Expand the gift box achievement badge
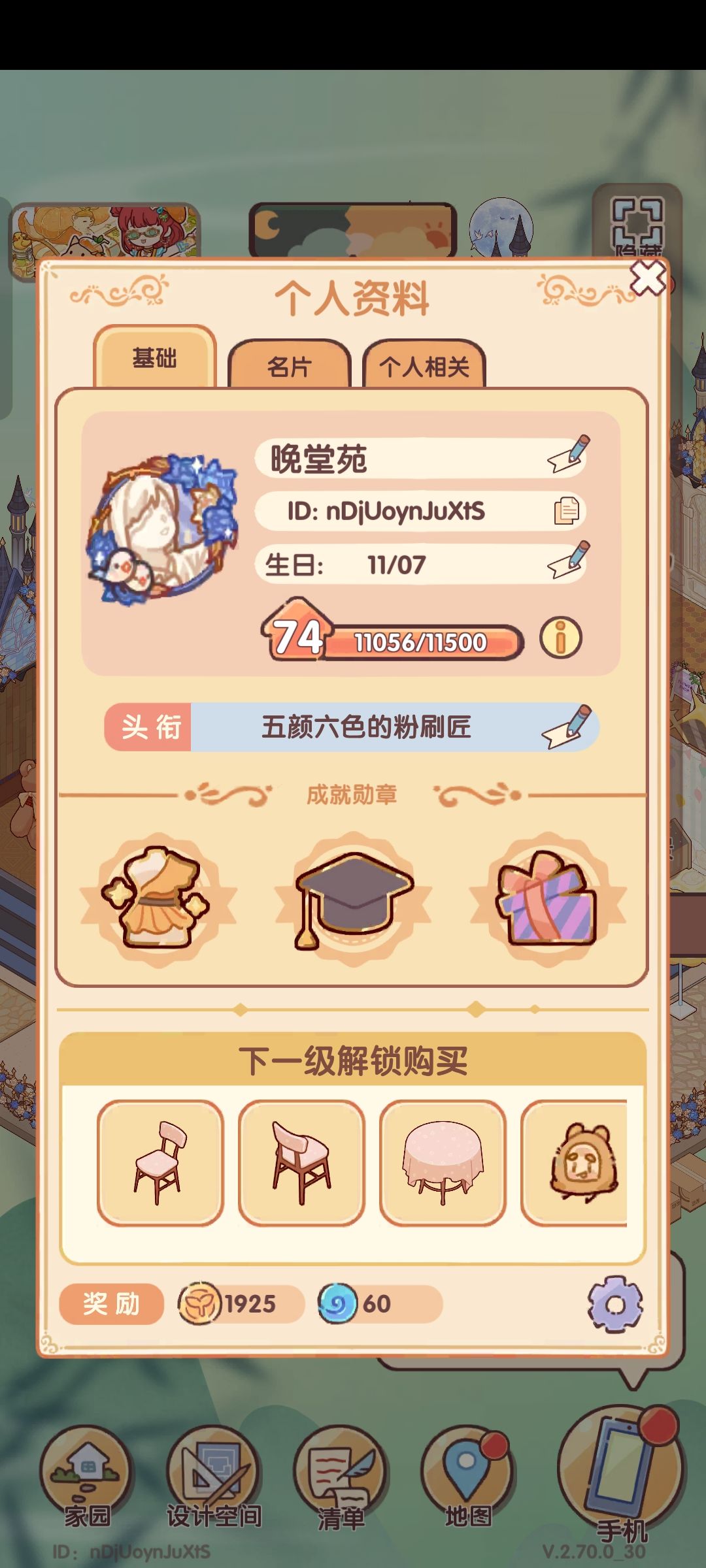 pyautogui.click(x=548, y=896)
